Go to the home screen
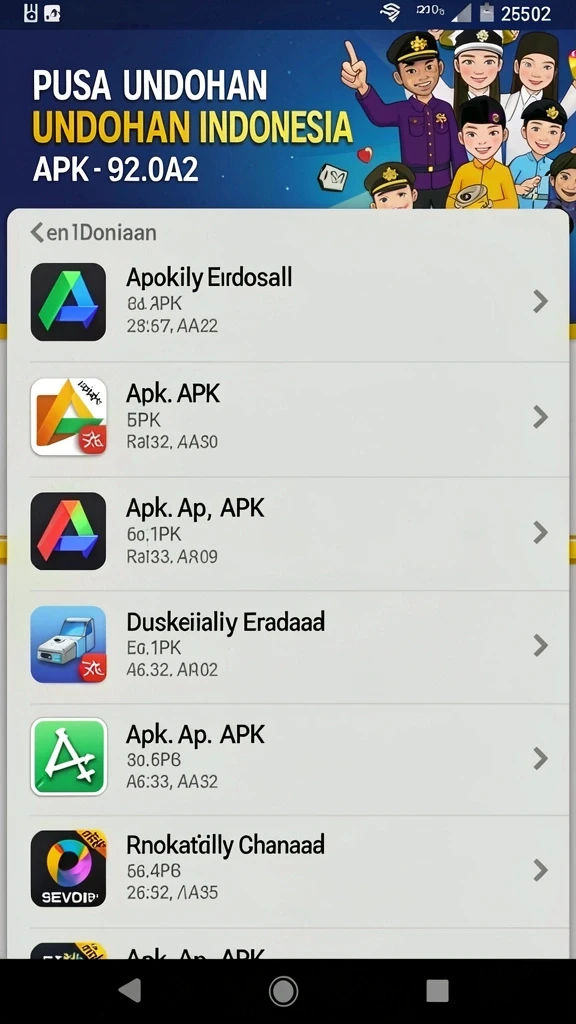 (283, 991)
